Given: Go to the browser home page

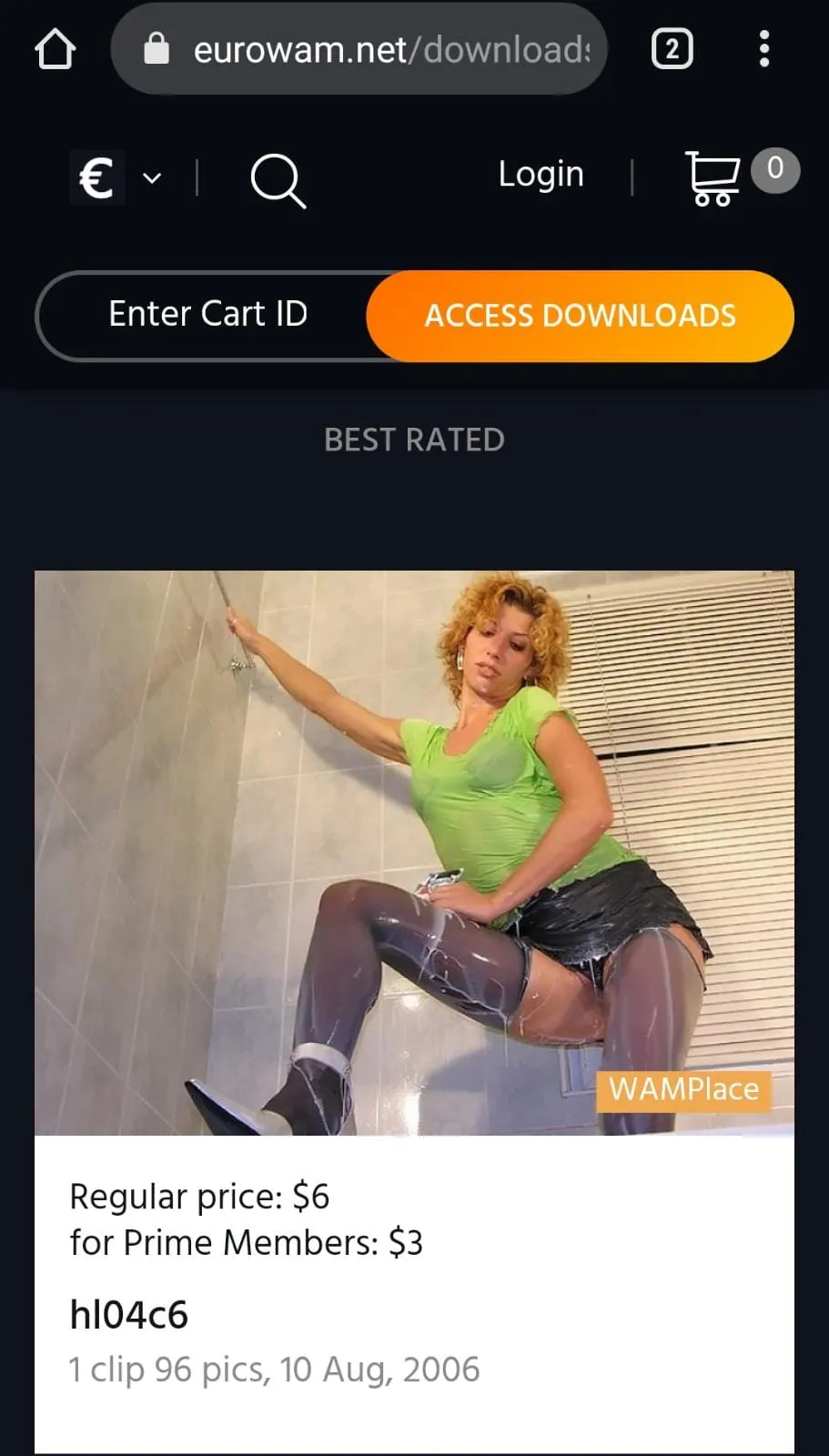Looking at the screenshot, I should click(x=55, y=49).
